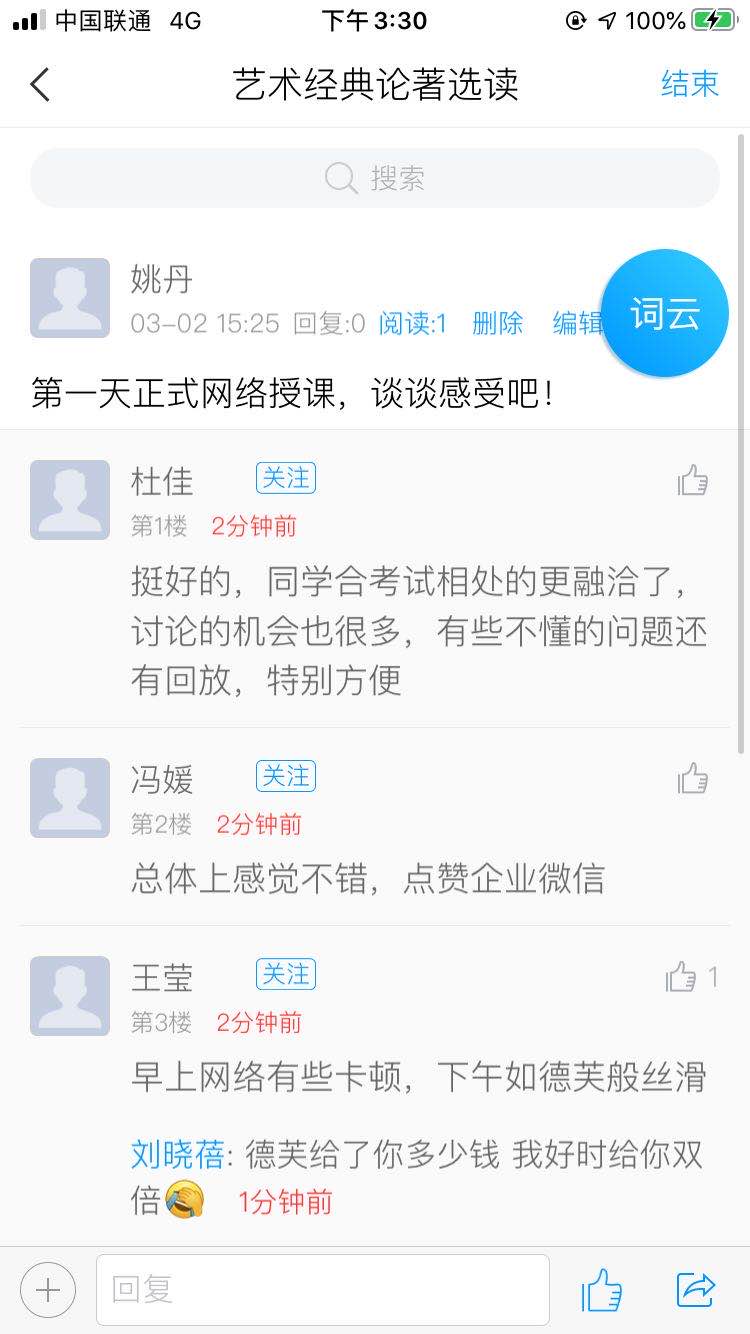
Task: Like 杜佳's reply
Action: click(692, 481)
